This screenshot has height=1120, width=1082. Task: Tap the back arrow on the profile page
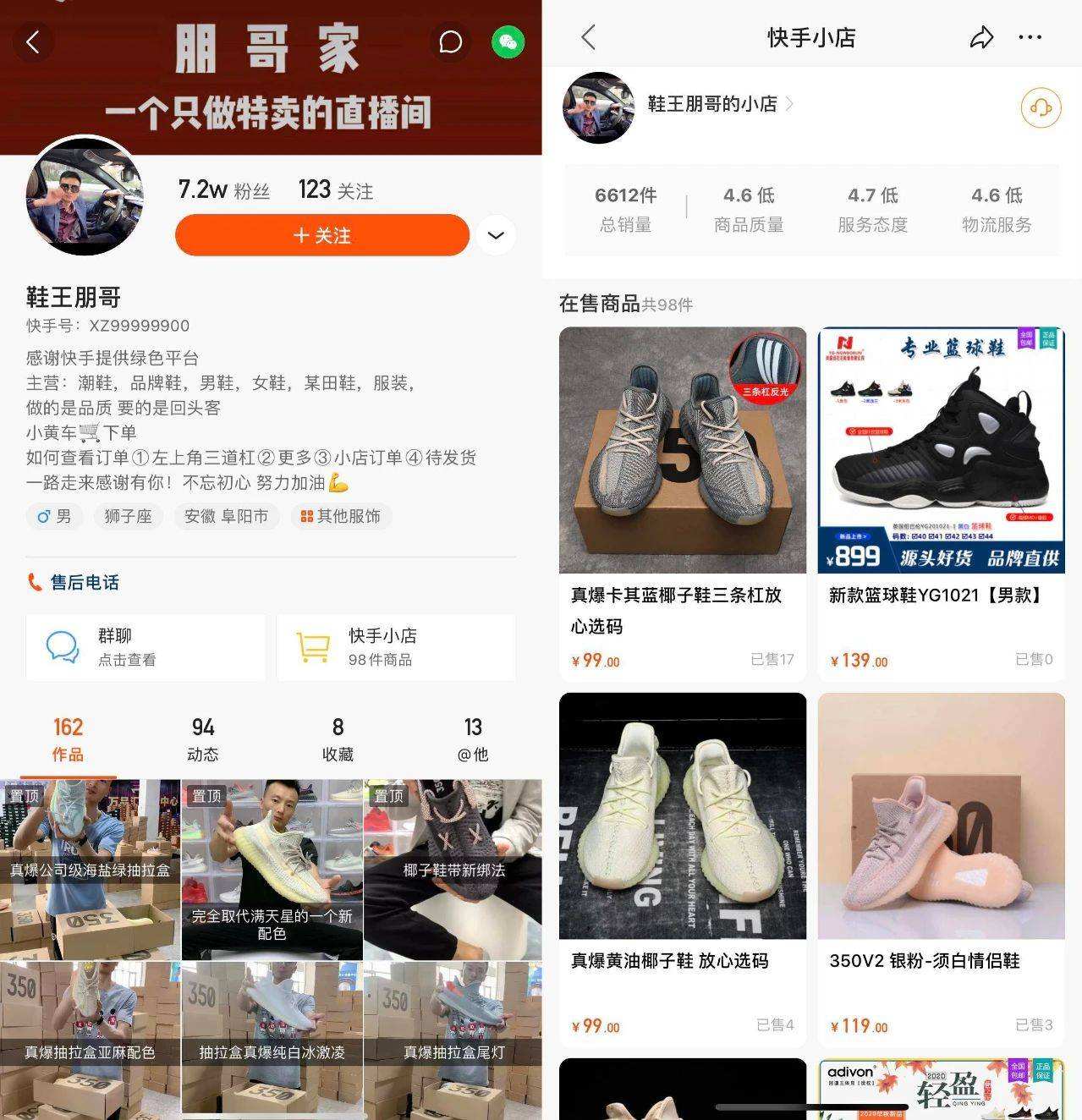coord(34,41)
